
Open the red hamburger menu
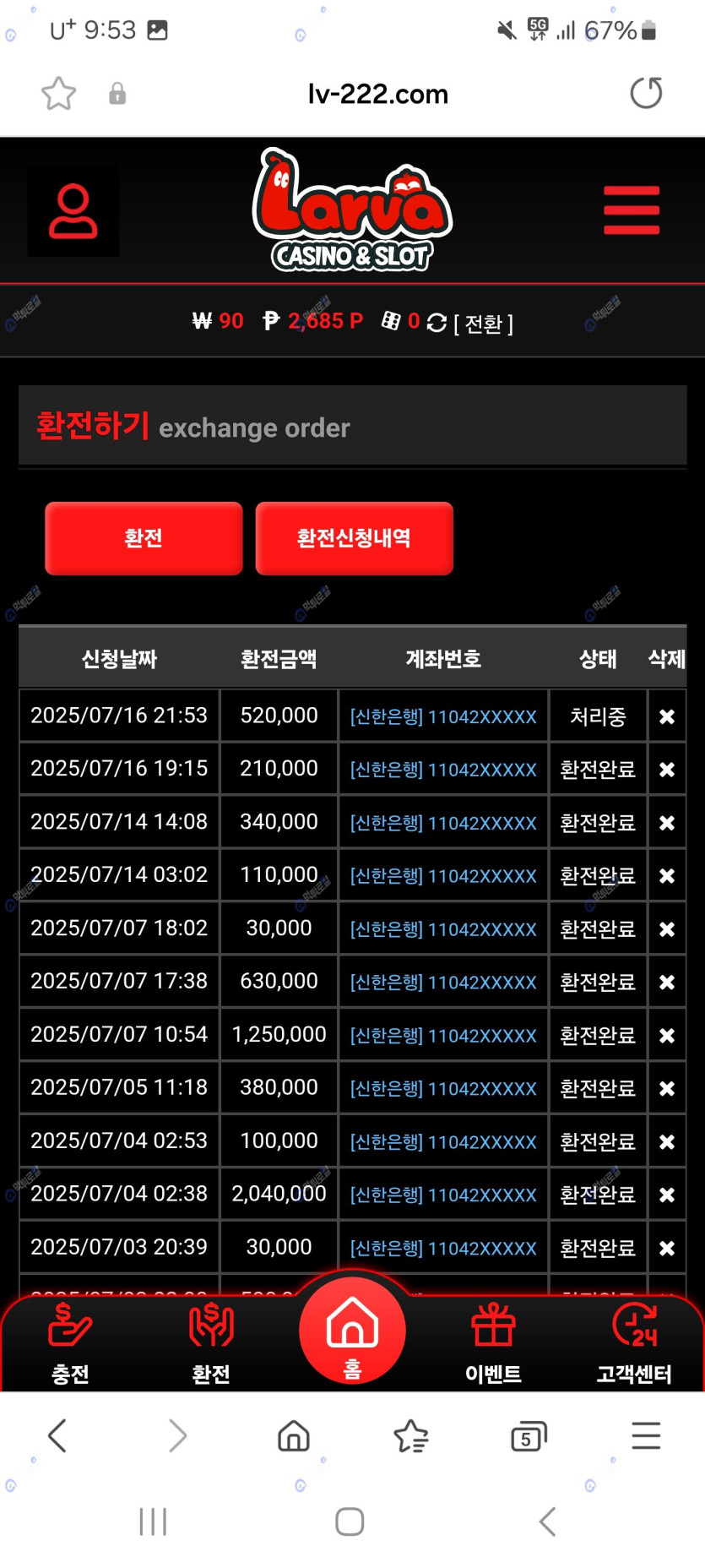tap(631, 210)
